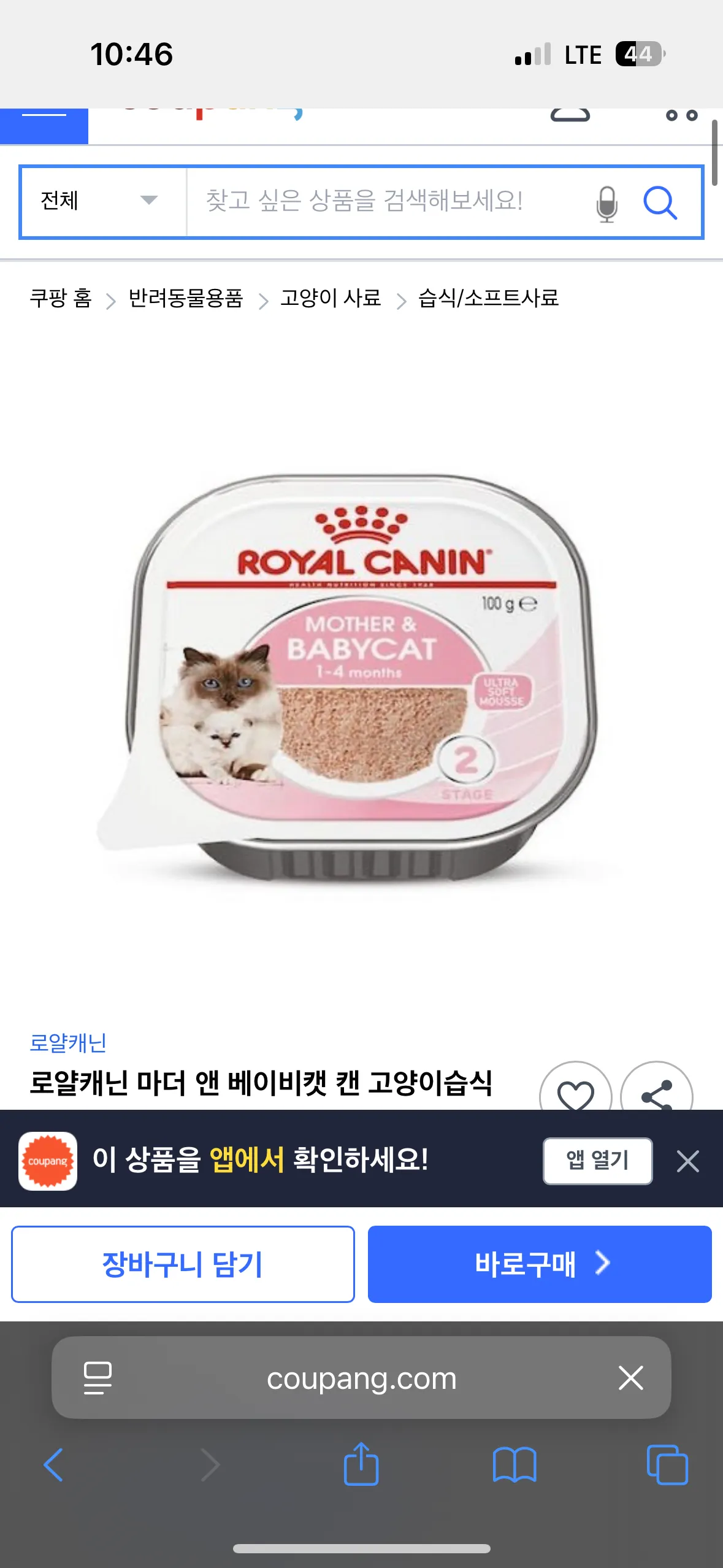Open 반려동물용품 breadcrumb category
723x1568 pixels.
(x=186, y=298)
